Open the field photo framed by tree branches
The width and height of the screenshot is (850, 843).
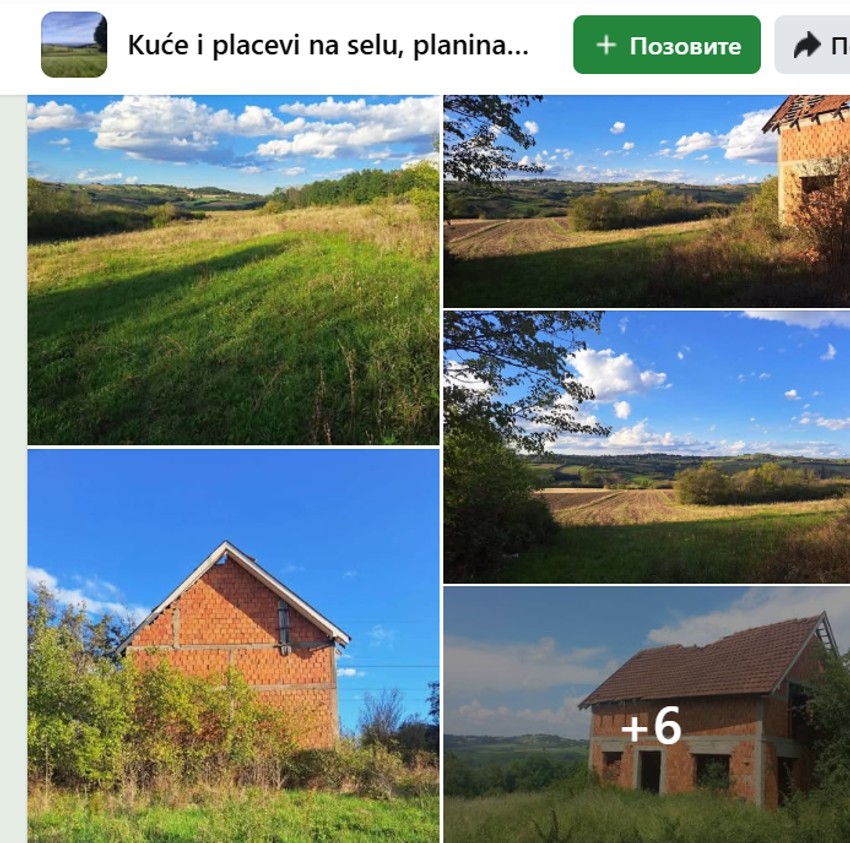pyautogui.click(x=646, y=447)
